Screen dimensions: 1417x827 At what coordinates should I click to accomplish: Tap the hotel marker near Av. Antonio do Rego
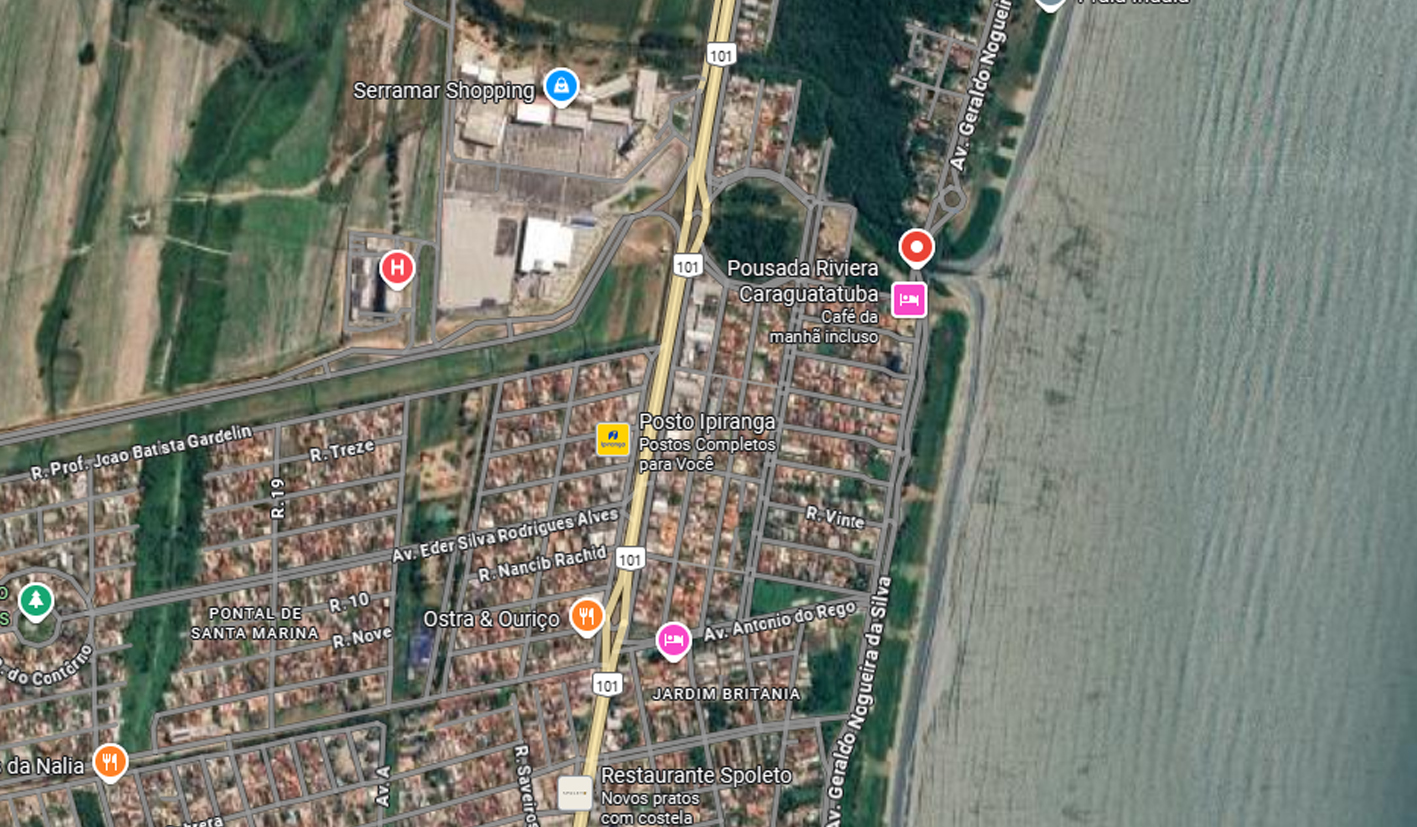click(673, 639)
